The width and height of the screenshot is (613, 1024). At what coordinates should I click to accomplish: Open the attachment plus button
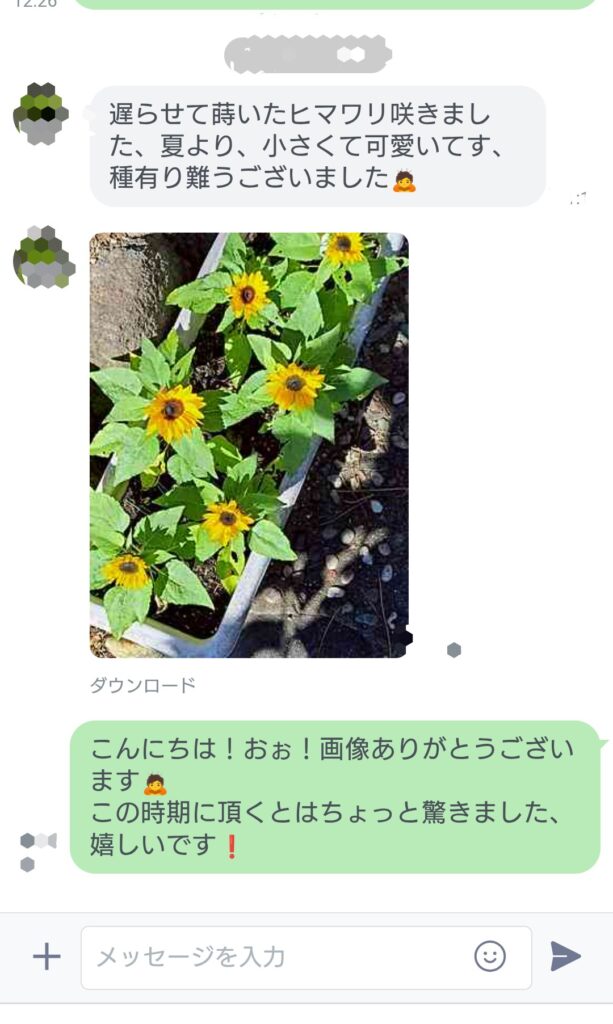click(46, 957)
